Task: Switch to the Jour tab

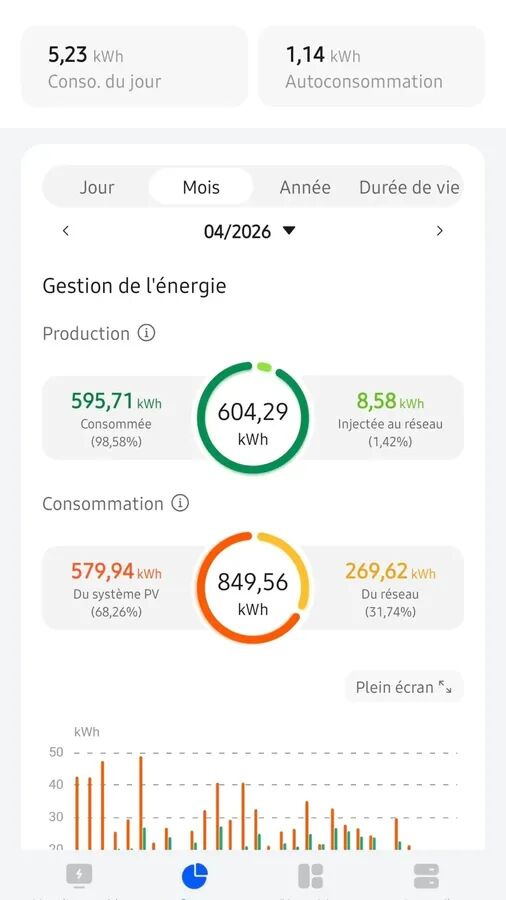Action: point(97,187)
